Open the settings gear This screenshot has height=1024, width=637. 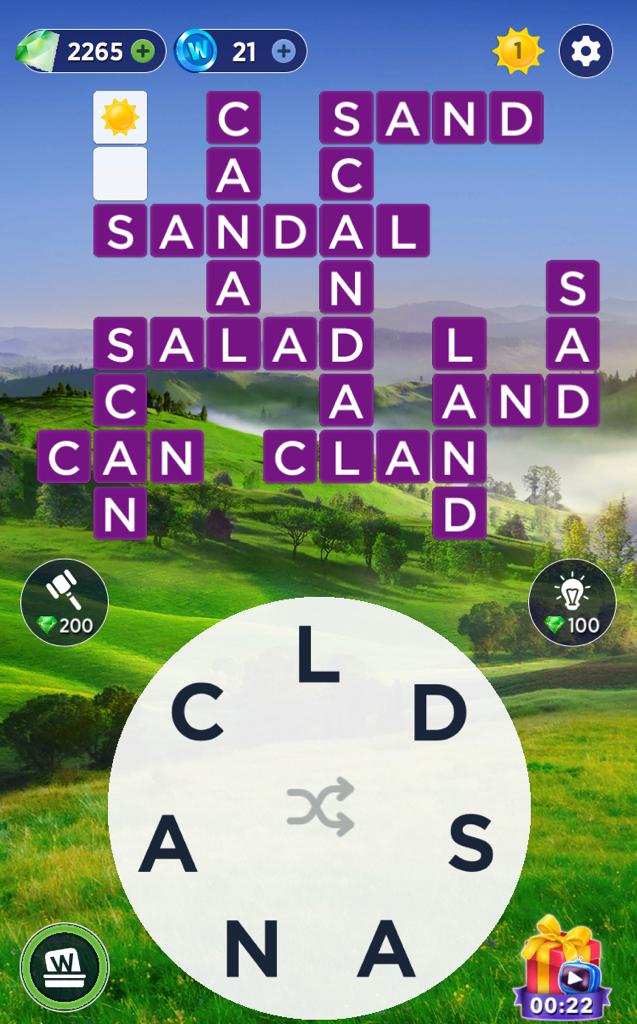(585, 51)
